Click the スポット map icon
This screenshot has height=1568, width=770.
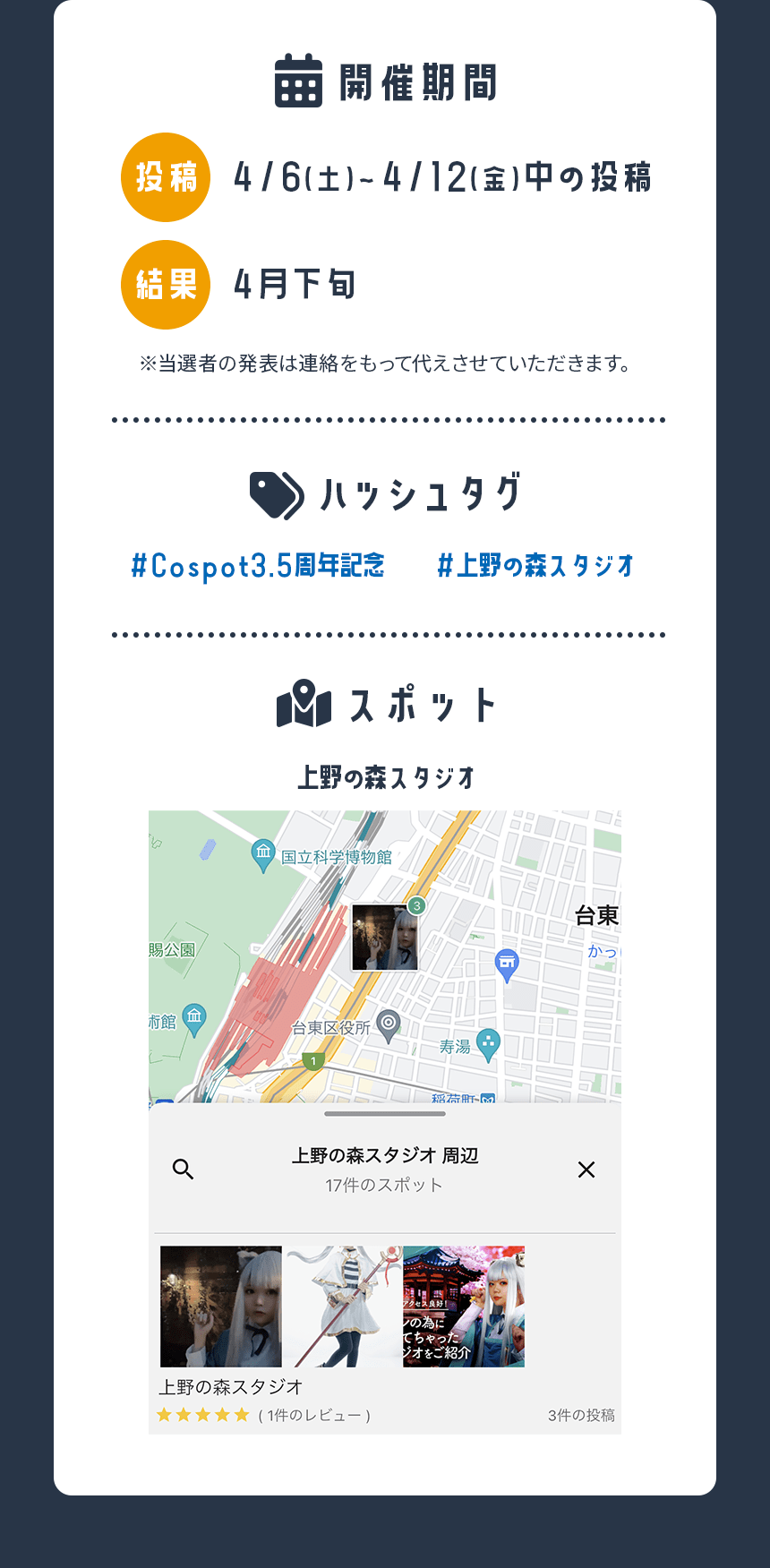click(x=304, y=703)
